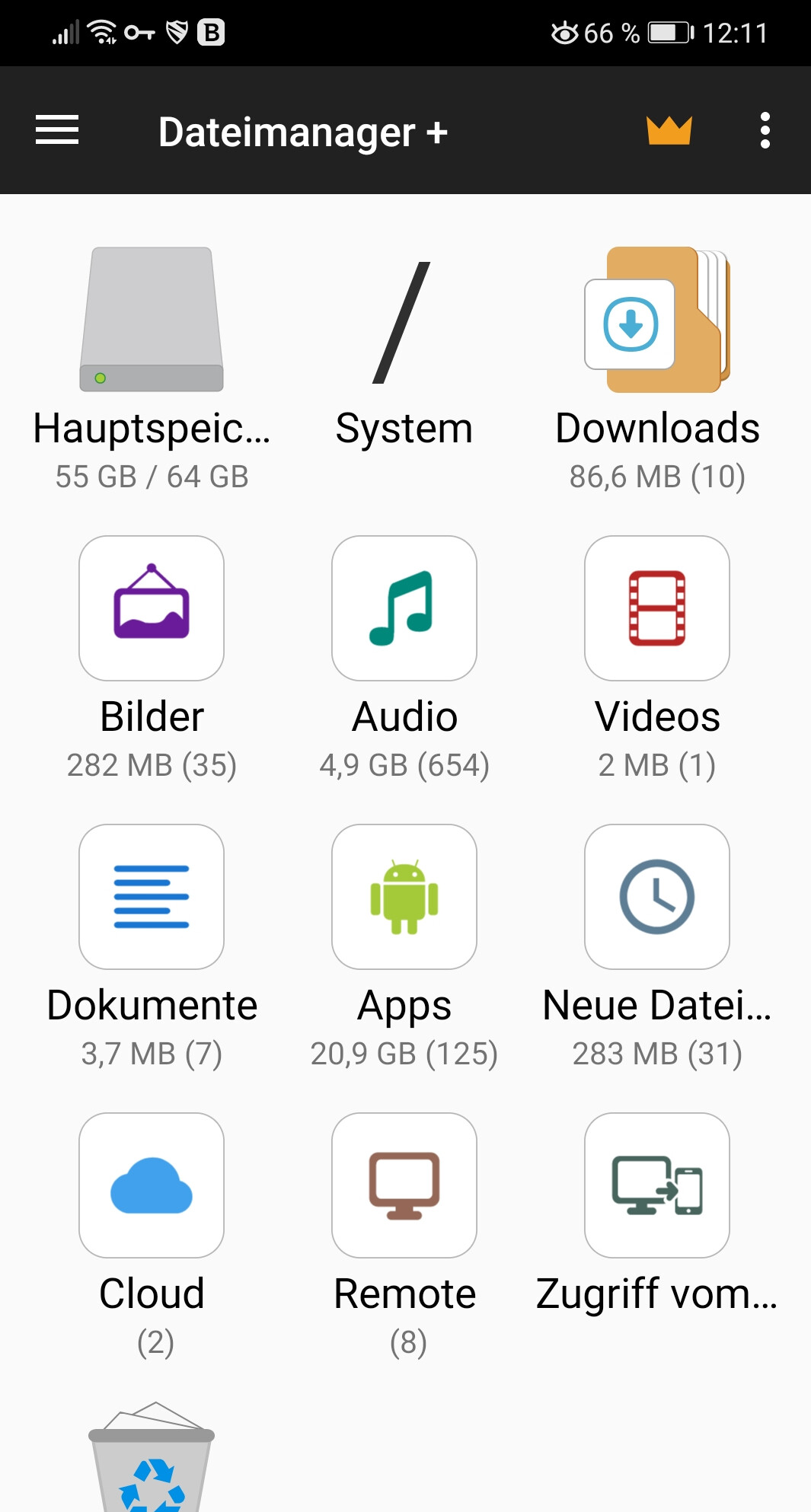Open the three-dot overflow menu
Screen dimensions: 811x1512
click(x=765, y=130)
